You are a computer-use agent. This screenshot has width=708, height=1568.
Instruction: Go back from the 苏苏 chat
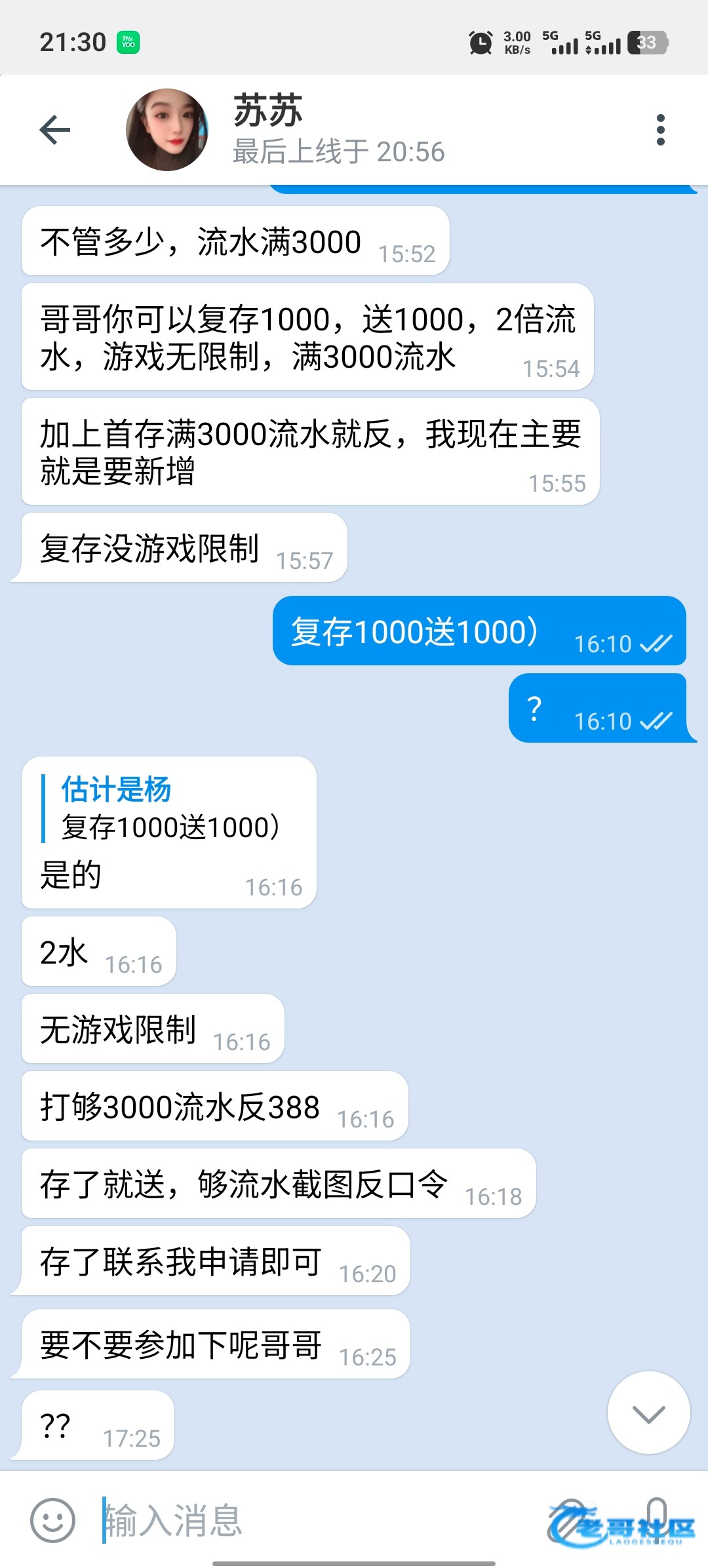55,130
